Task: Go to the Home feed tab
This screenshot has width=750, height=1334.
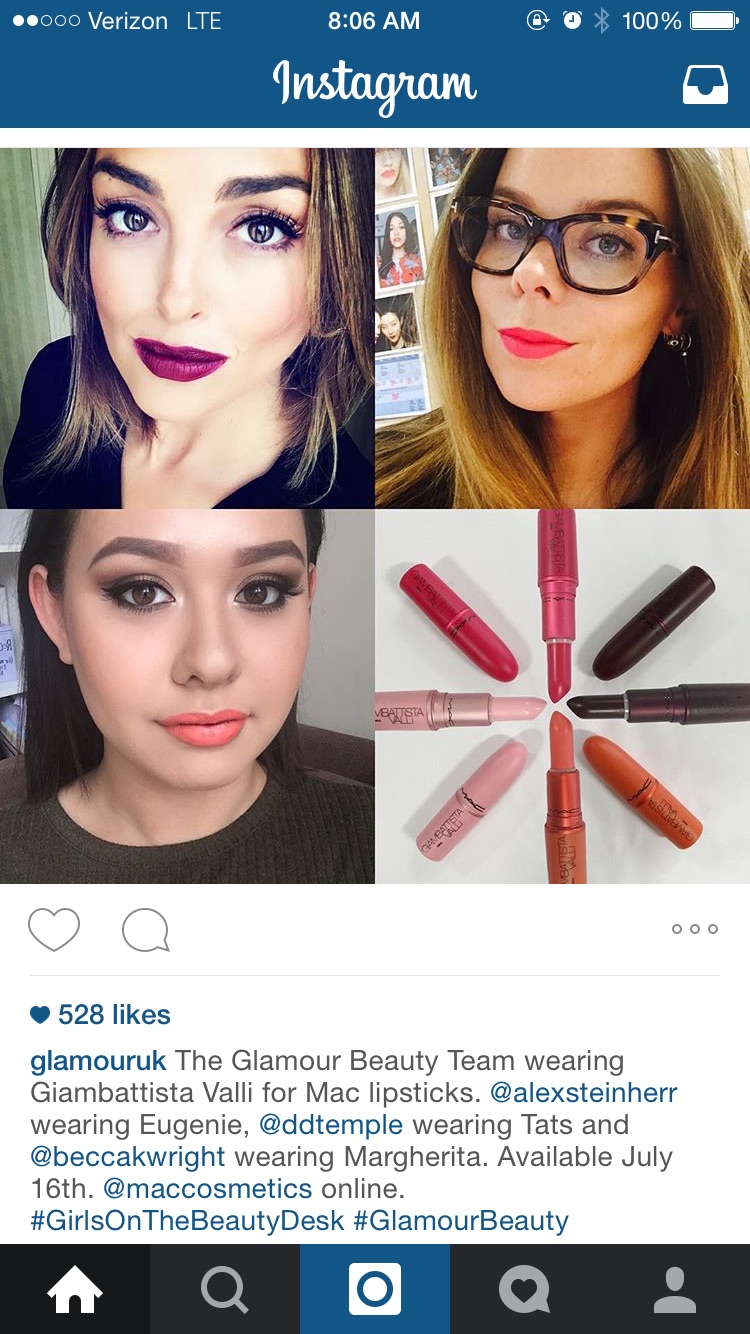Action: (75, 1289)
